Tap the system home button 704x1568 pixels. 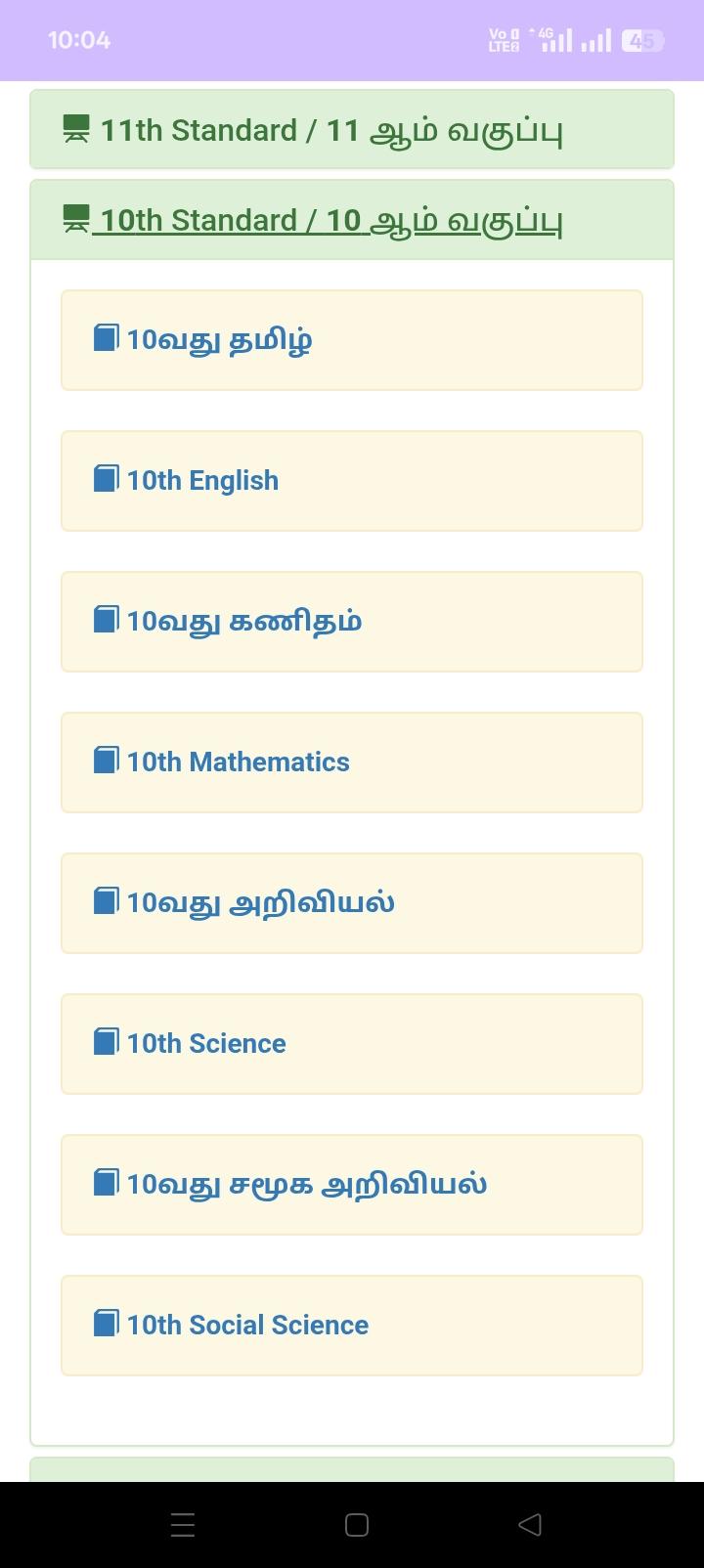[357, 1524]
